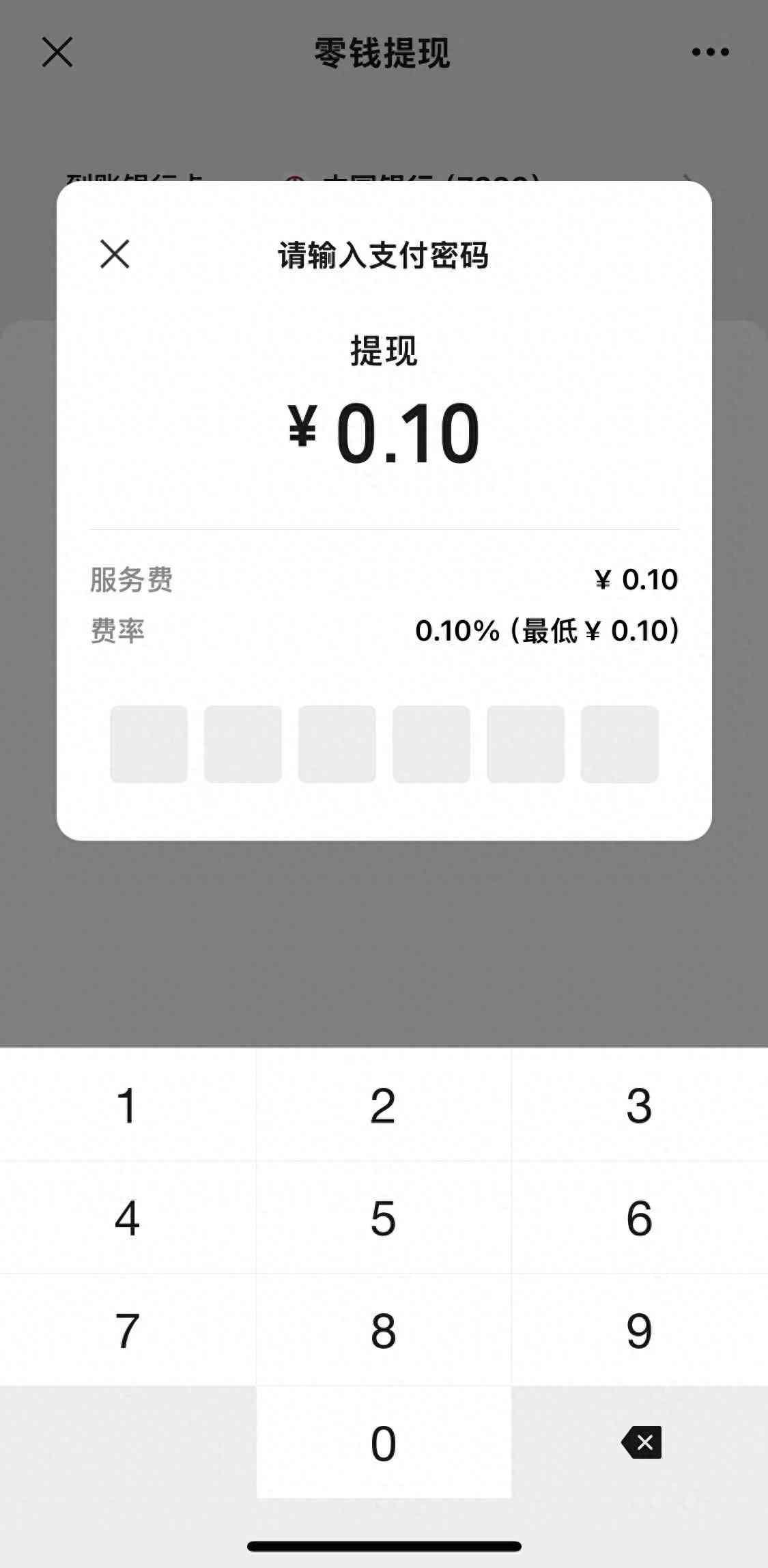Enter digit 8 on the keypad

coord(383,1330)
